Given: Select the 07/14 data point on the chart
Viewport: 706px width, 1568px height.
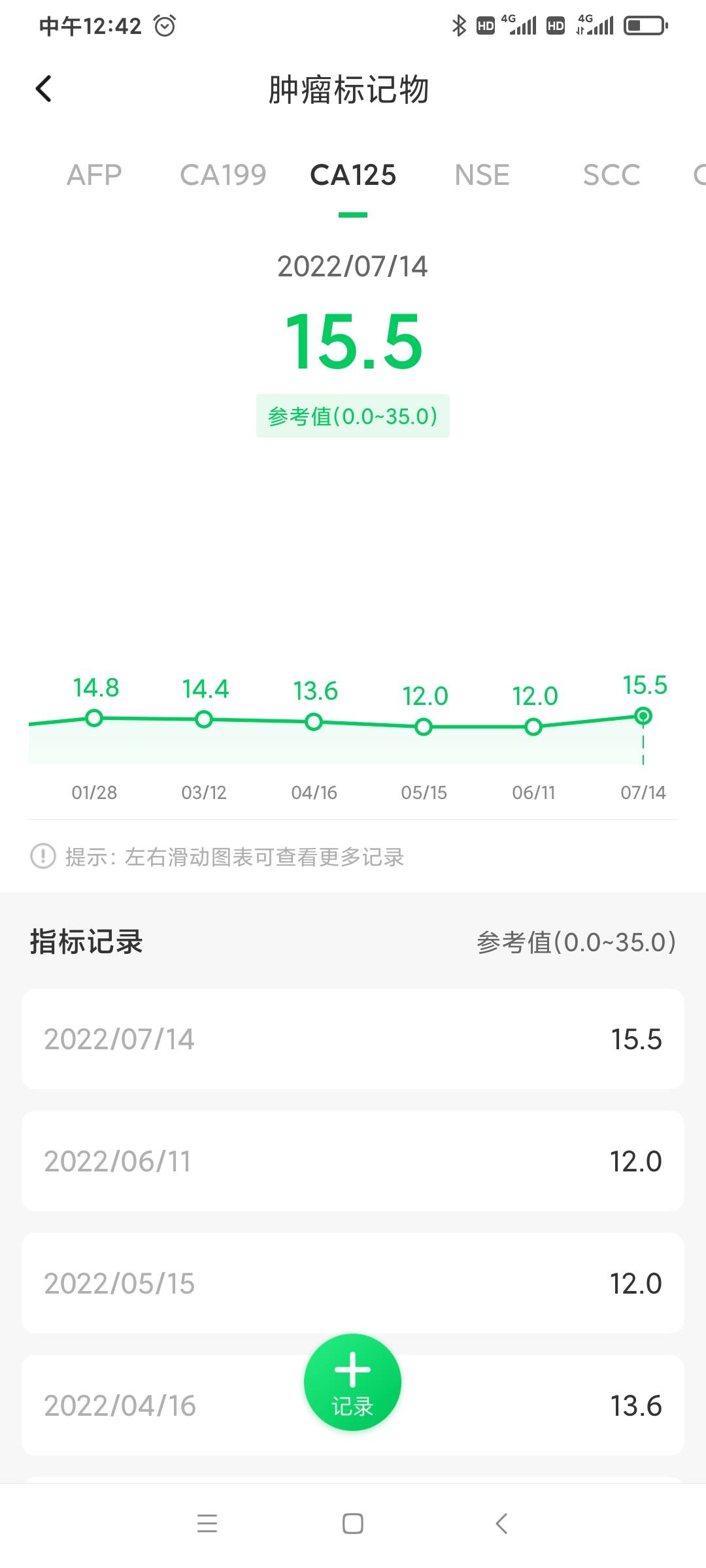Looking at the screenshot, I should tap(642, 716).
